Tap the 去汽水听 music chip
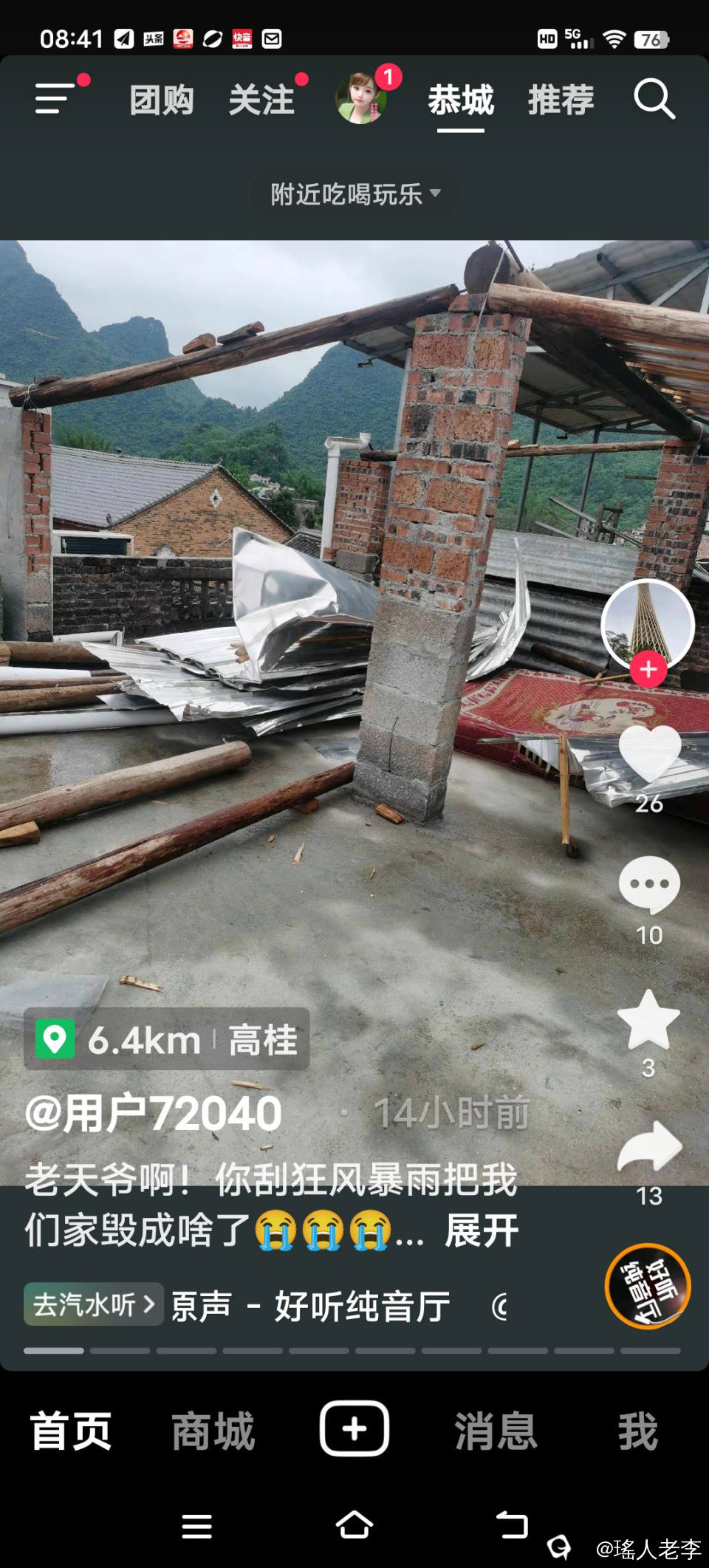 click(94, 1304)
